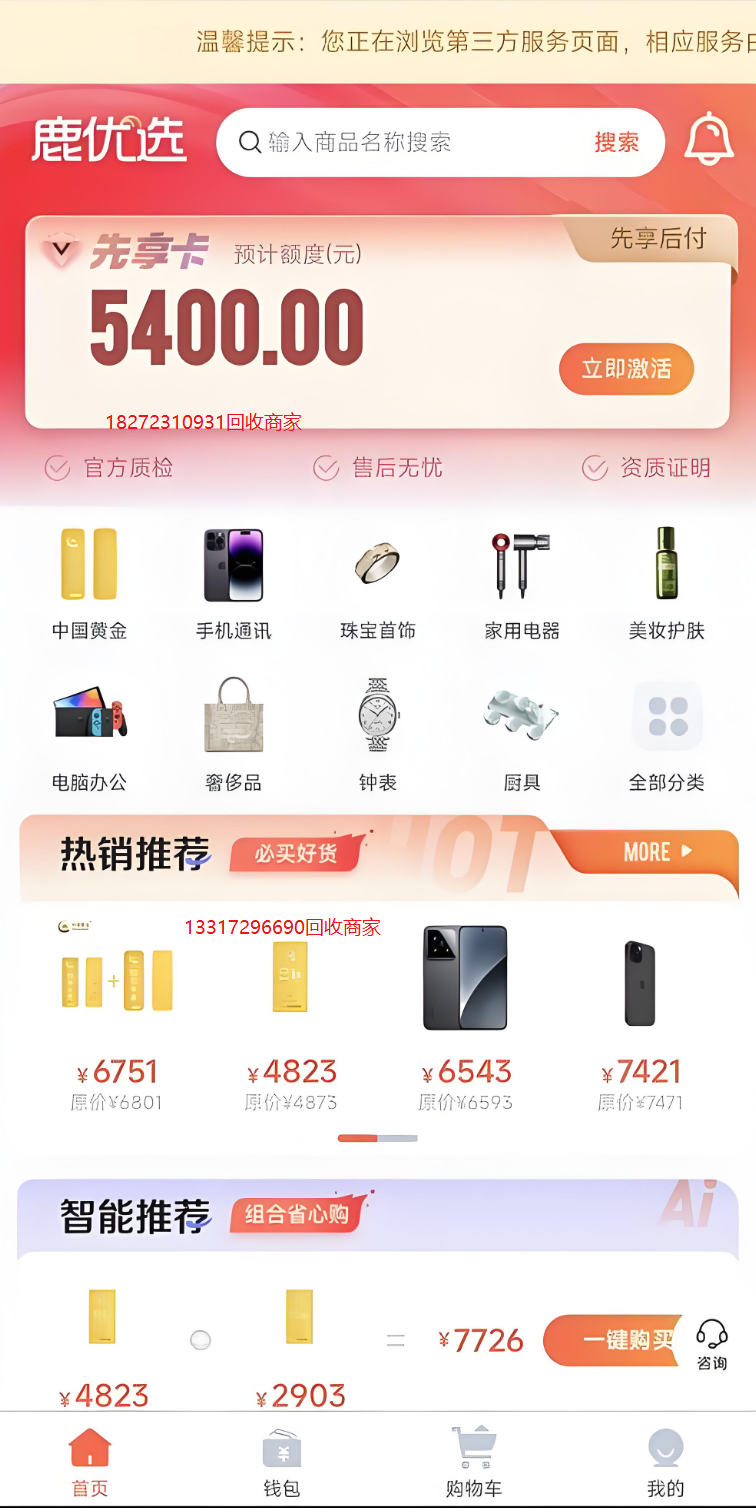
Task: Click the product search input field
Action: pyautogui.click(x=420, y=142)
